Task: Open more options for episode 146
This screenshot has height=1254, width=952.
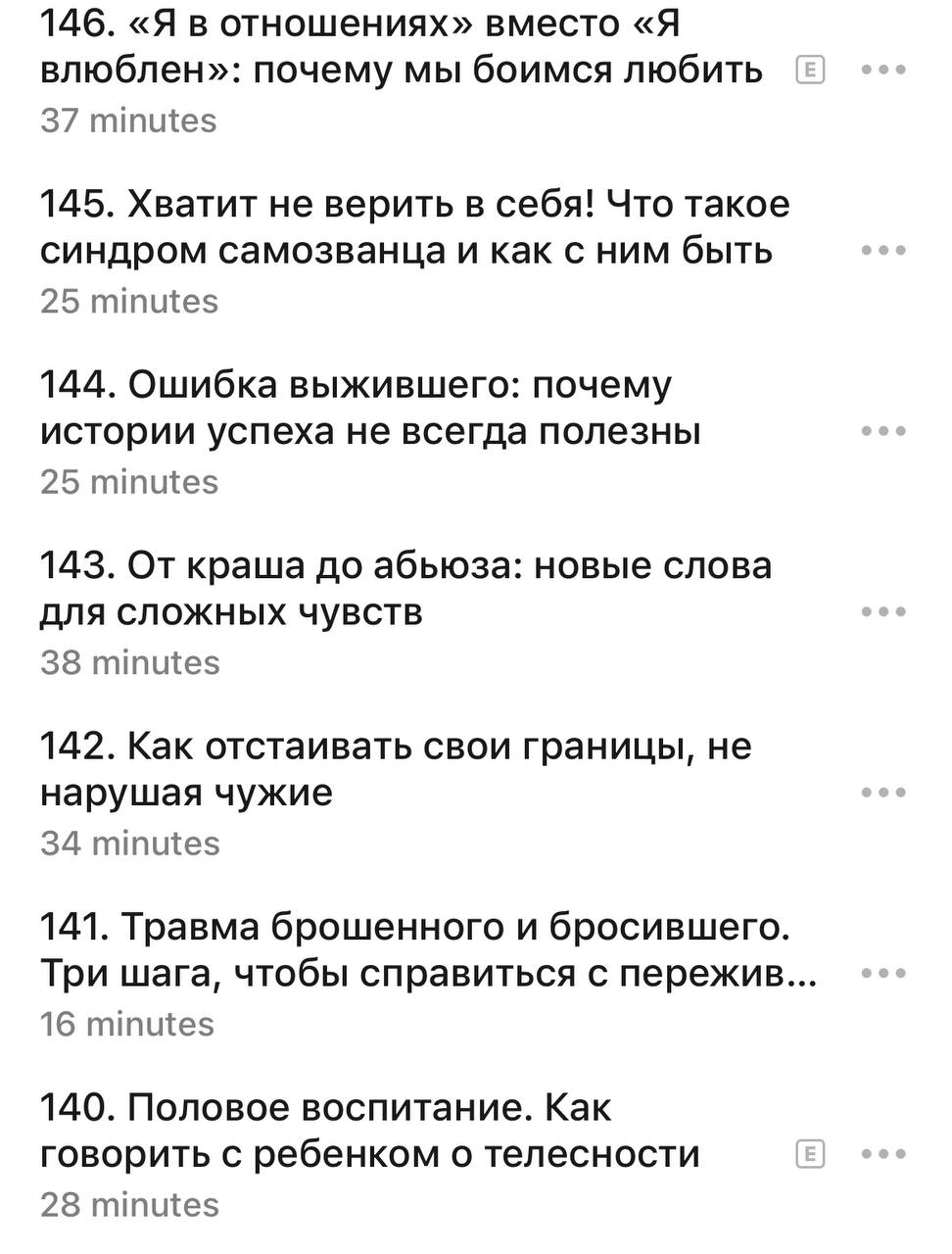Action: point(882,70)
